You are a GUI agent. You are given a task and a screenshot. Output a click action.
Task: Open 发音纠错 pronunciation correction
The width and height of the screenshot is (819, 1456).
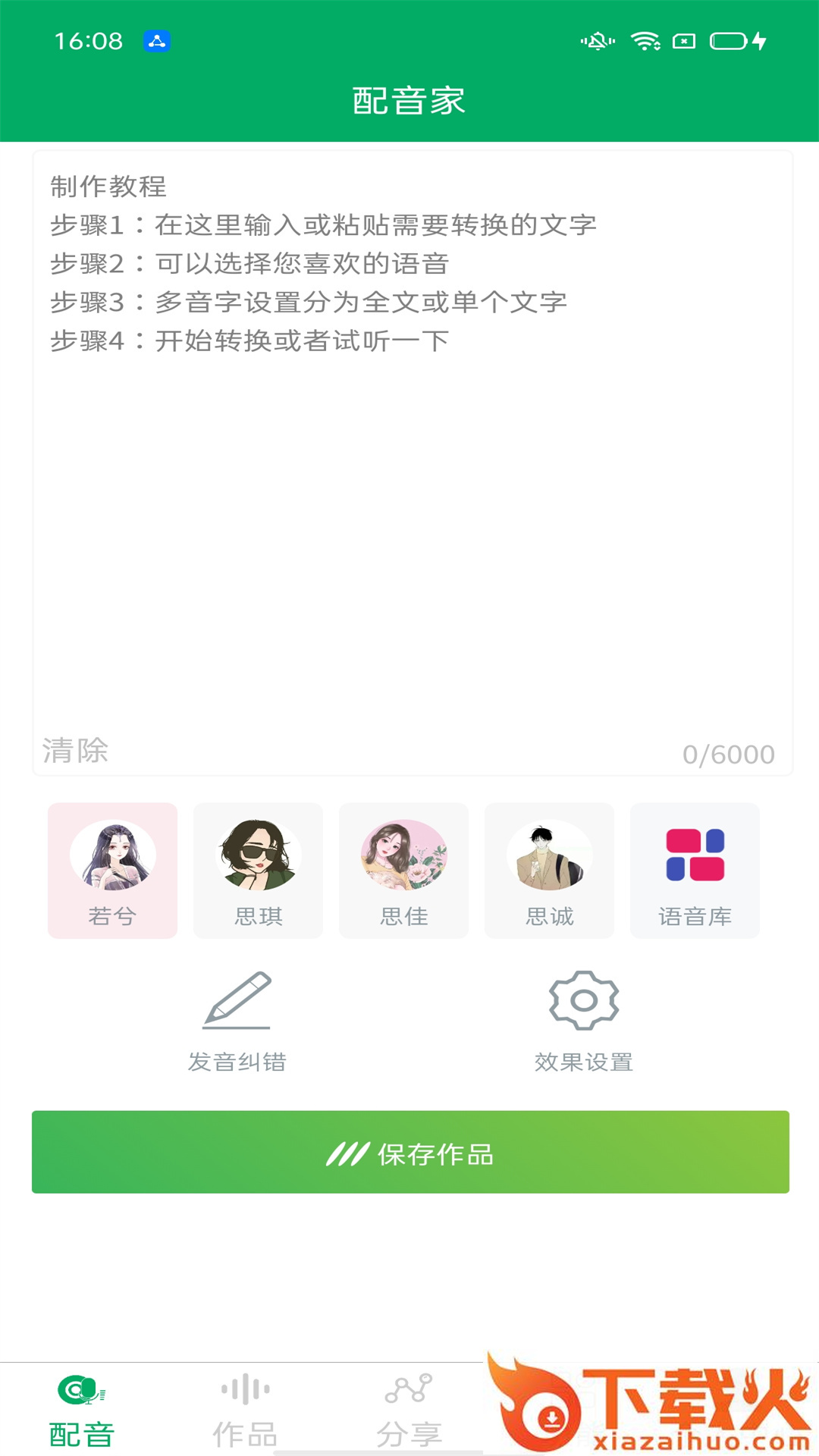point(237,1021)
